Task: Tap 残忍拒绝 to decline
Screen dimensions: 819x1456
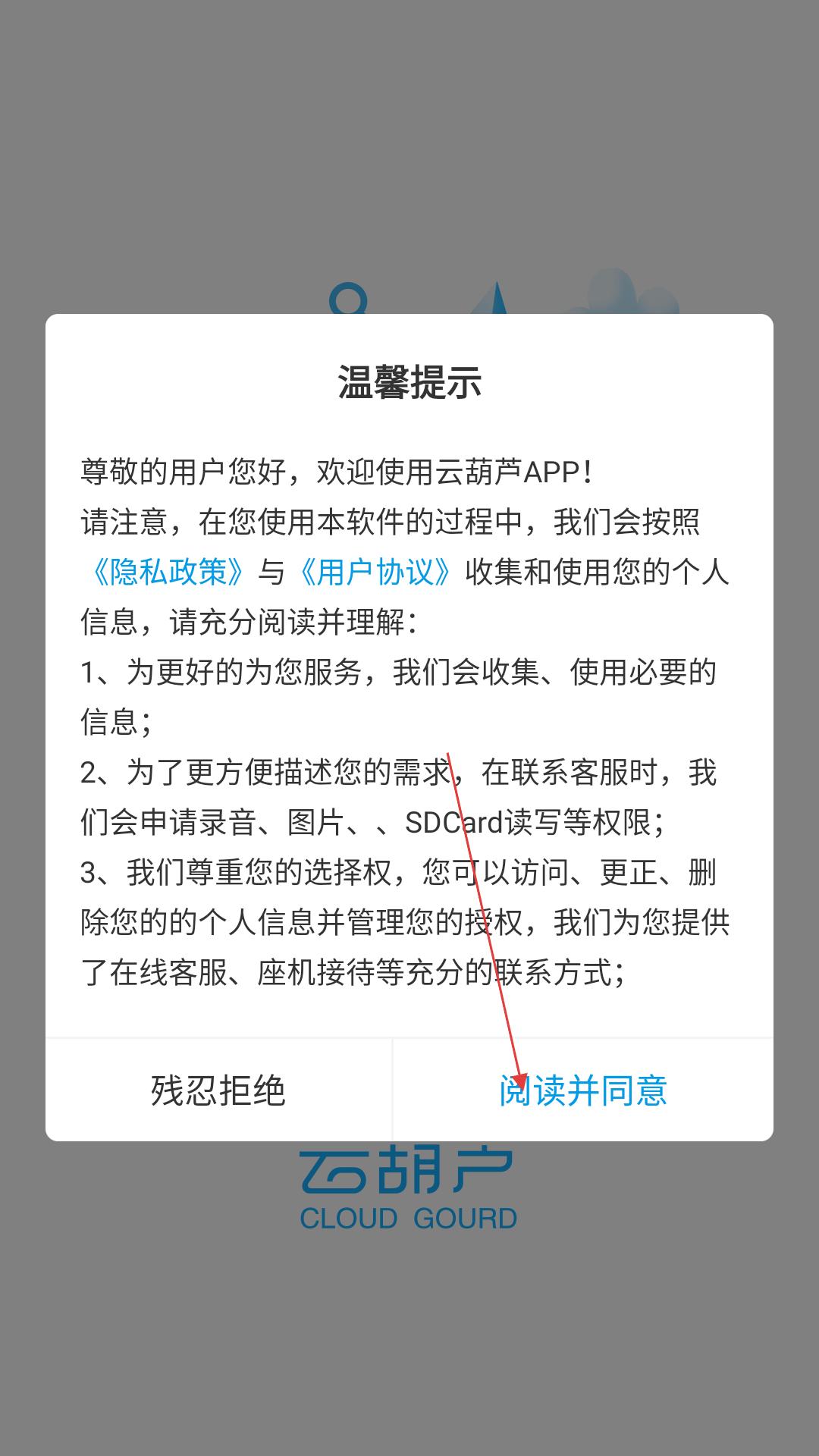Action: (218, 1090)
